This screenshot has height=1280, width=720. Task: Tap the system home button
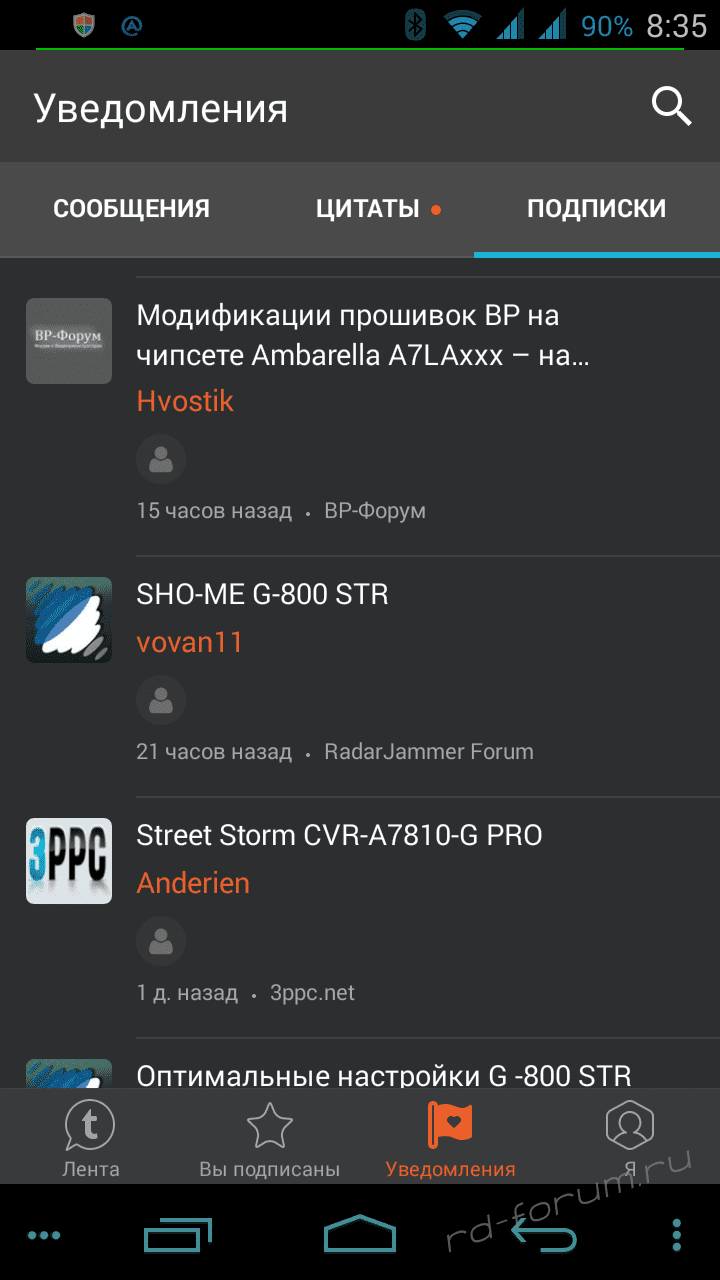pos(360,1234)
